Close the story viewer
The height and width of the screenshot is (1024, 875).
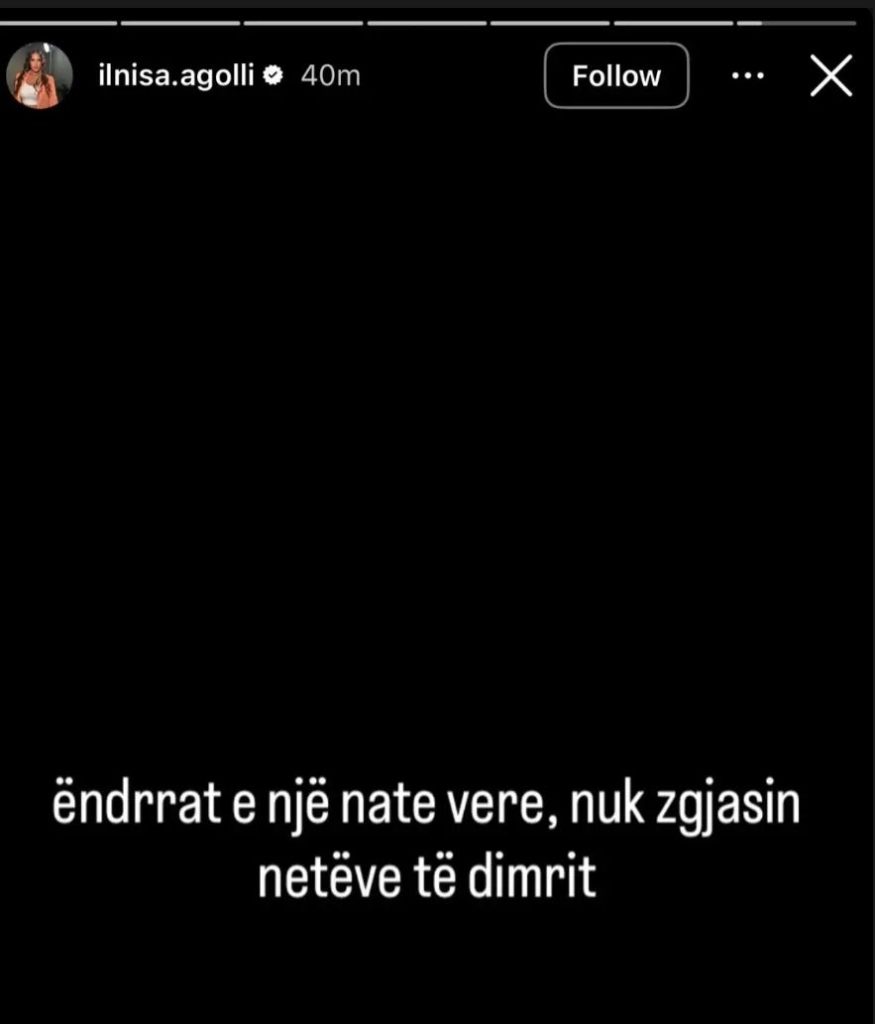pos(831,76)
